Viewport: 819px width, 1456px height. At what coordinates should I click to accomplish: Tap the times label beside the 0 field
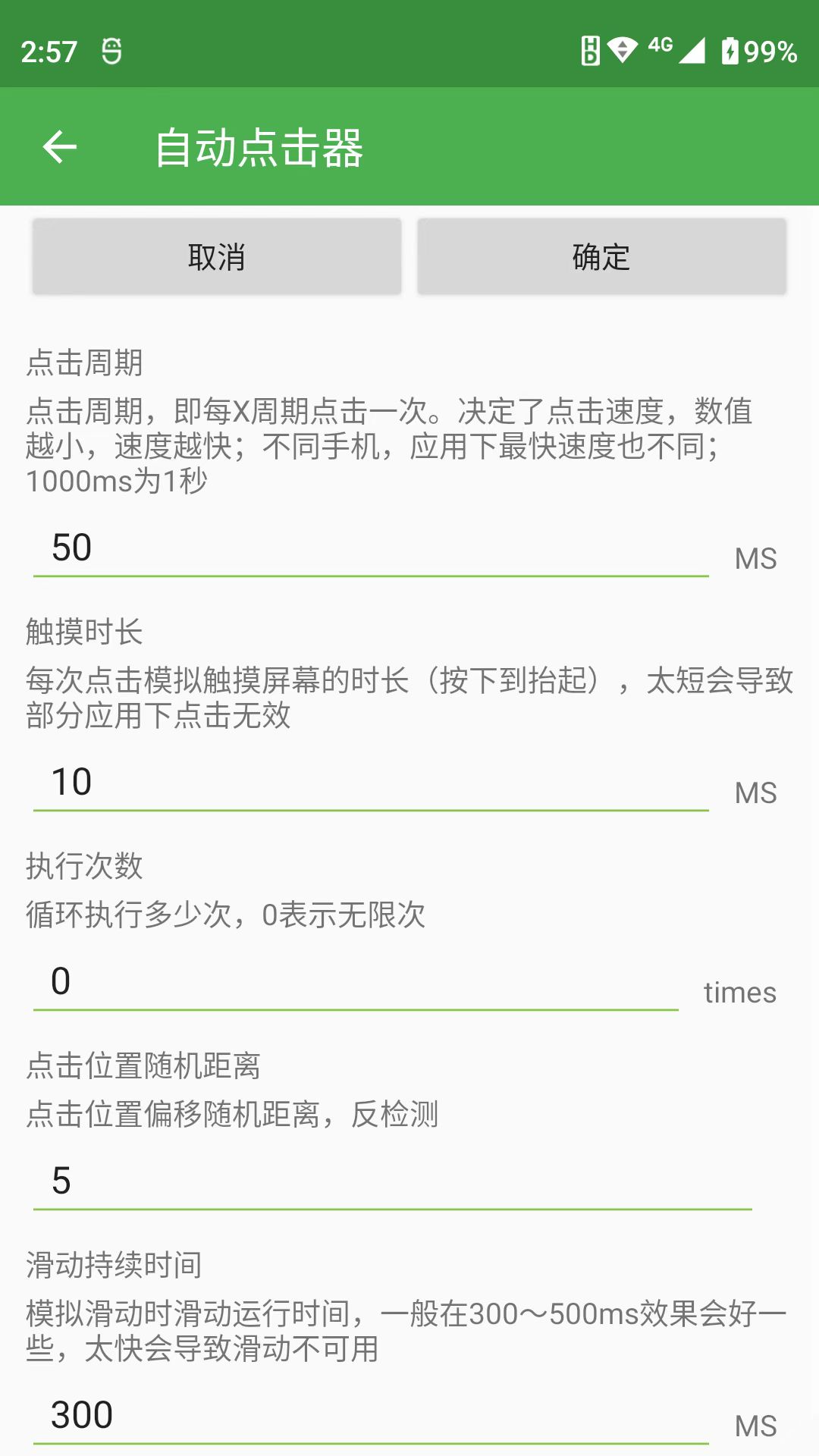pos(741,992)
